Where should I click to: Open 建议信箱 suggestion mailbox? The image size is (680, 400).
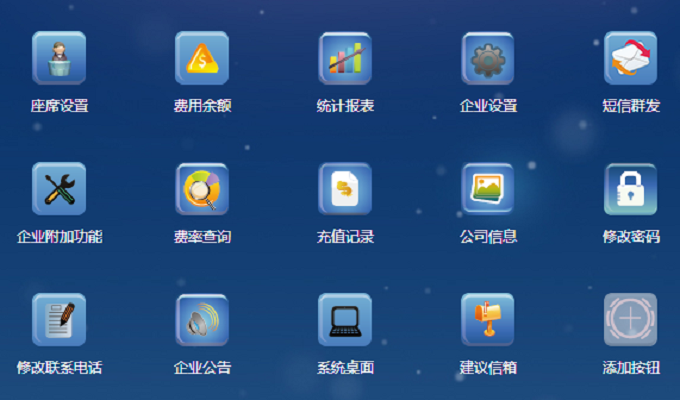[x=488, y=320]
